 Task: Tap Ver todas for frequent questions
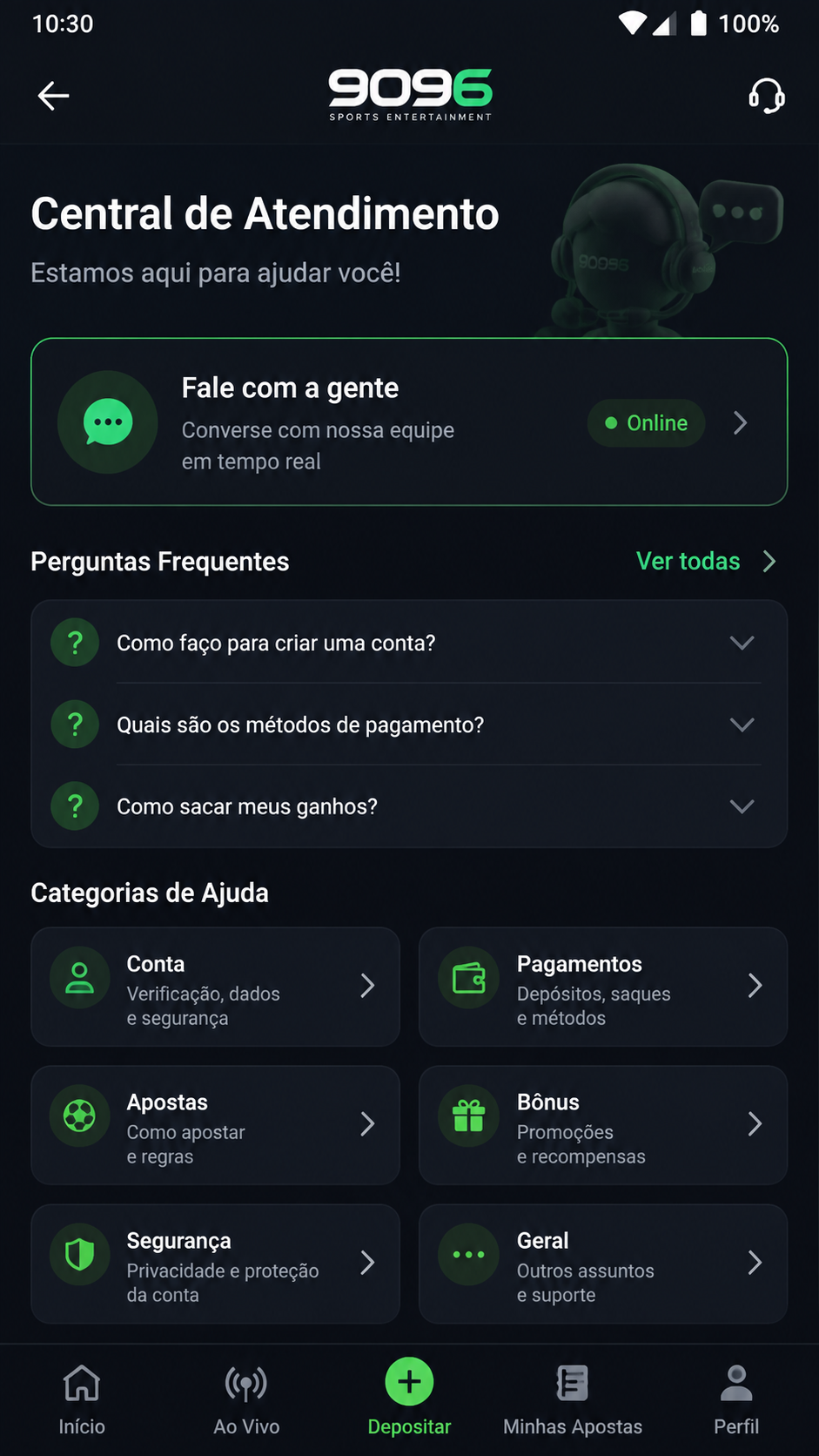[706, 562]
